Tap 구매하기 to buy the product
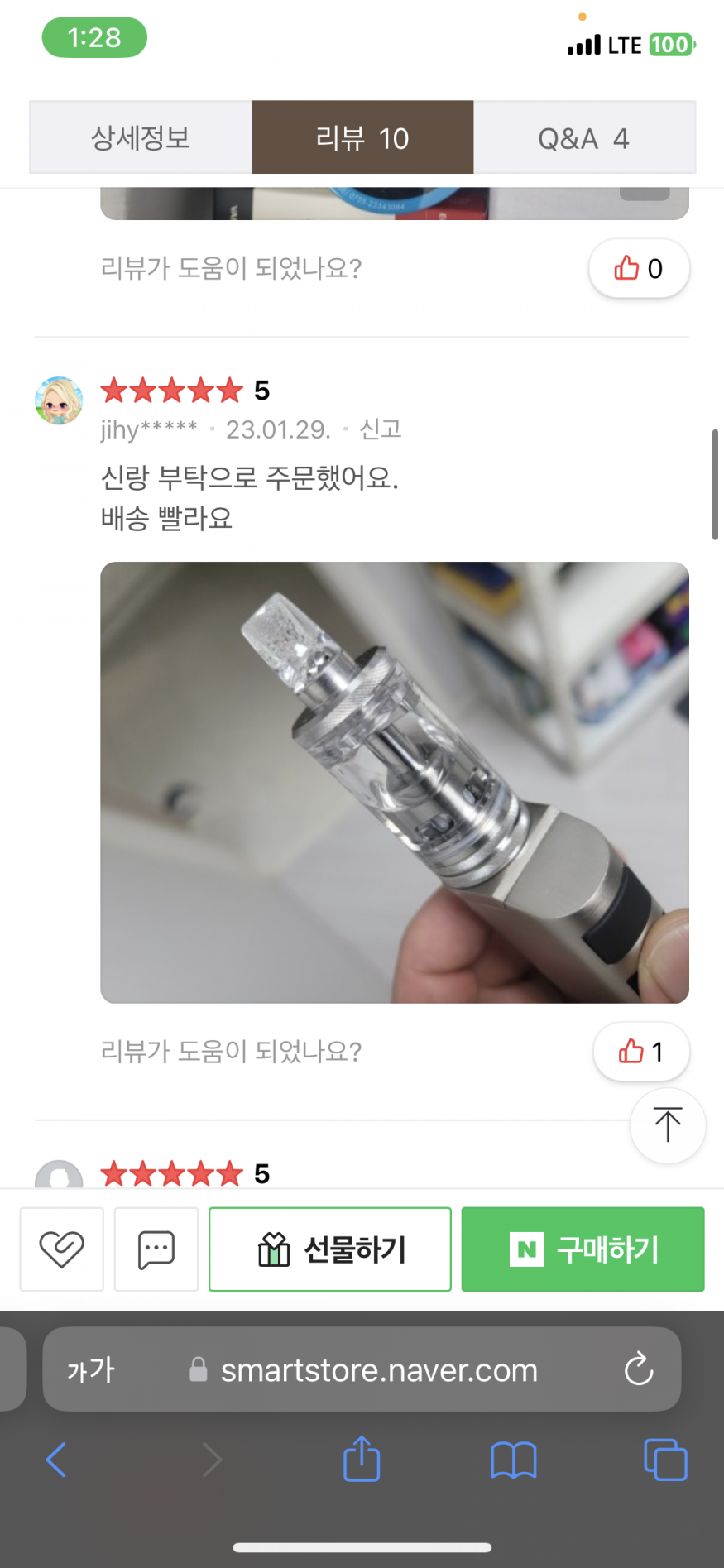724x1568 pixels. pyautogui.click(x=583, y=1249)
